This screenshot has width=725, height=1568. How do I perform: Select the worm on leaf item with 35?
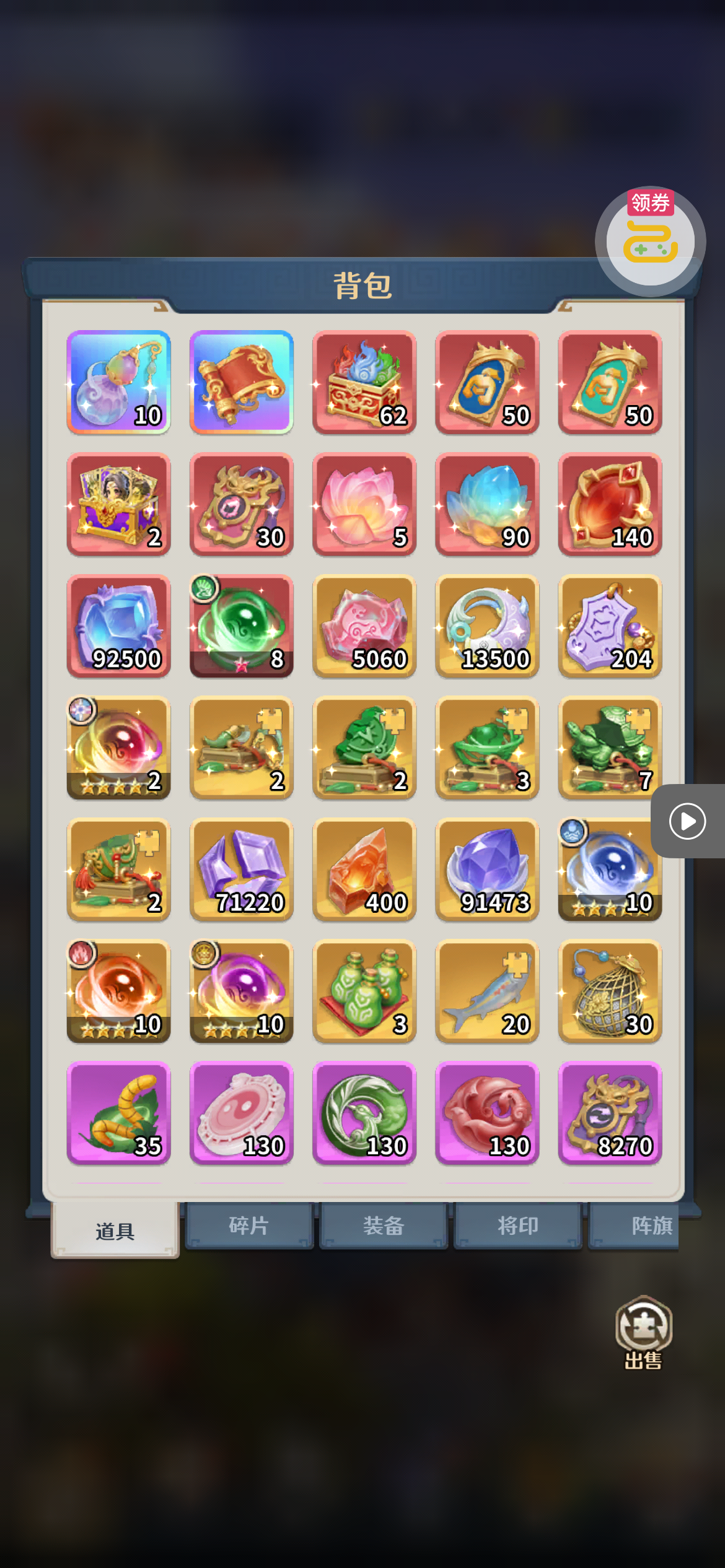118,1113
